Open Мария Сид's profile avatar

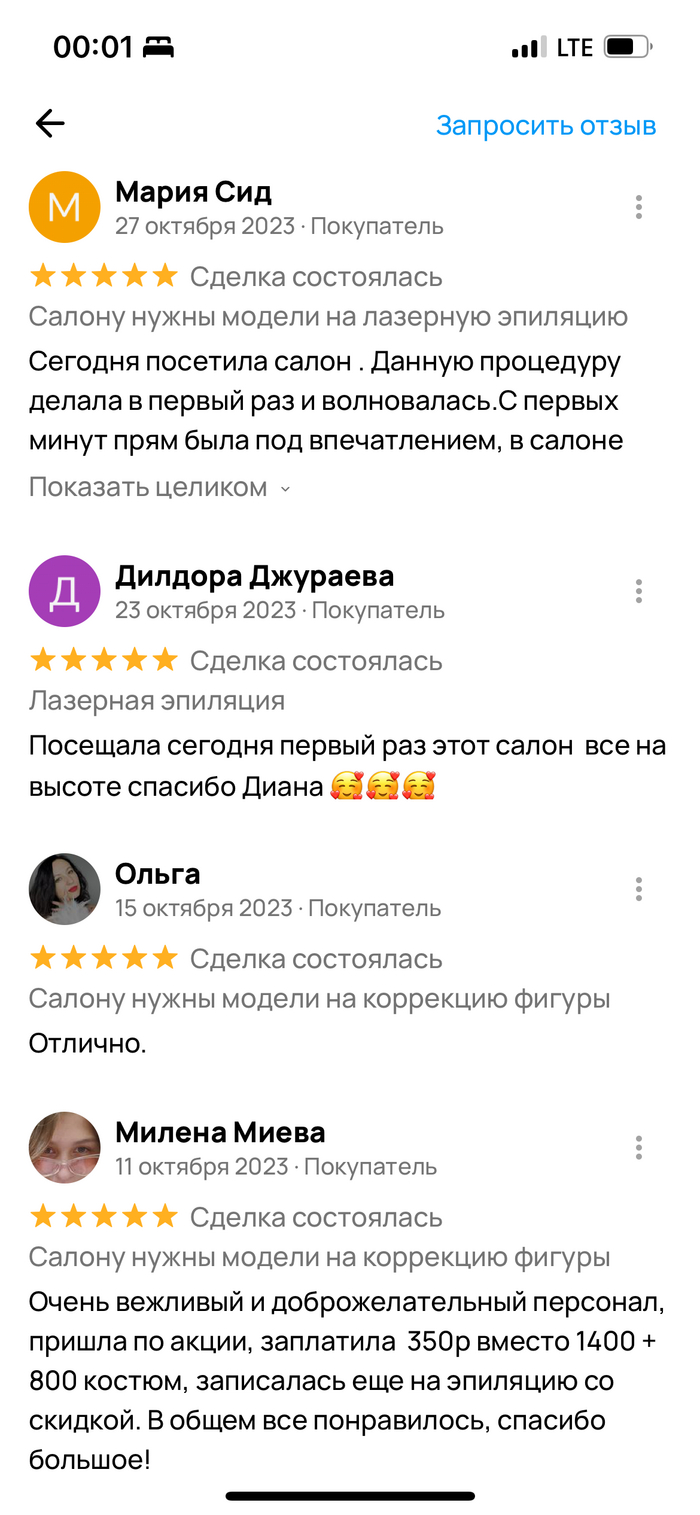65,207
